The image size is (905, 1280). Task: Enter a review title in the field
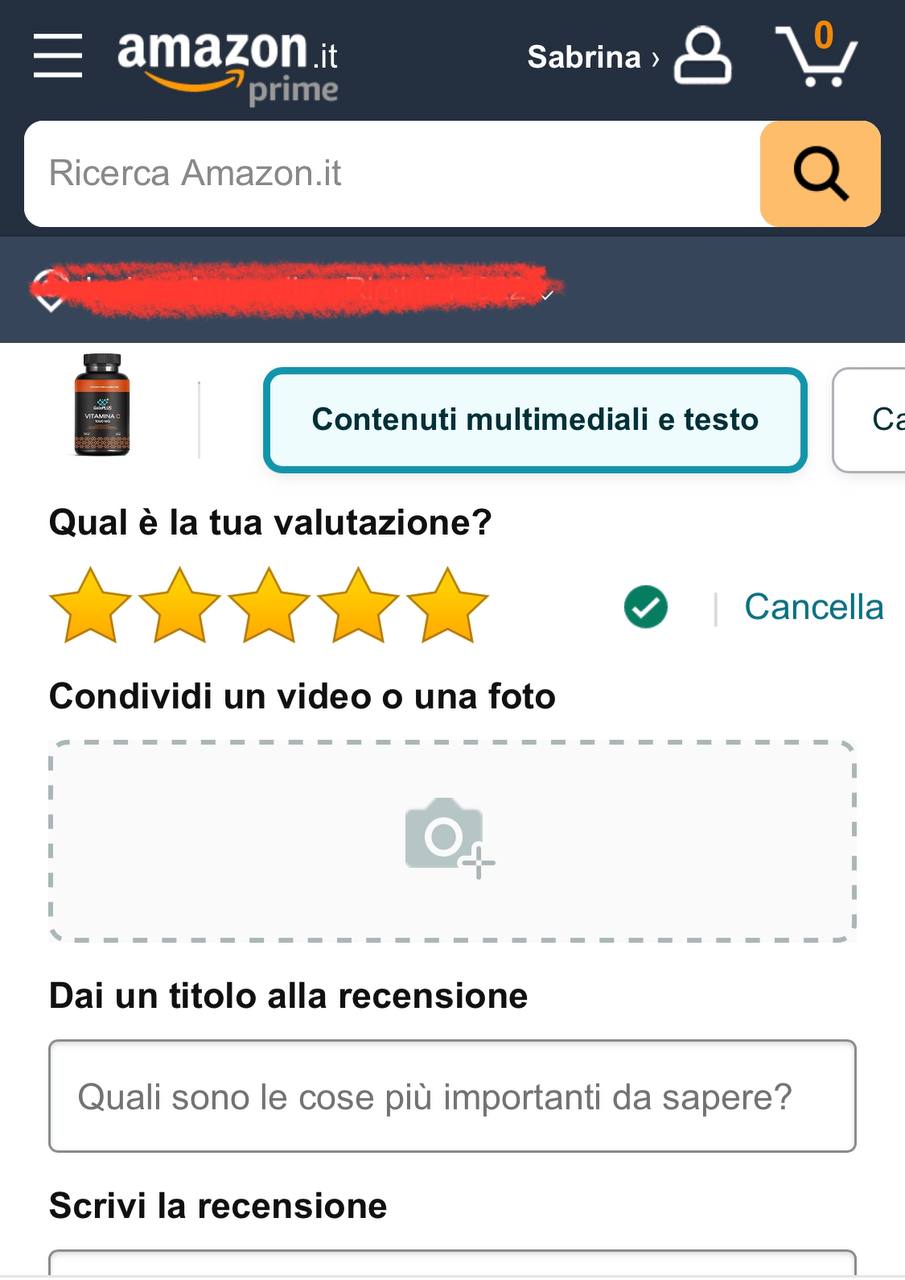point(452,1097)
